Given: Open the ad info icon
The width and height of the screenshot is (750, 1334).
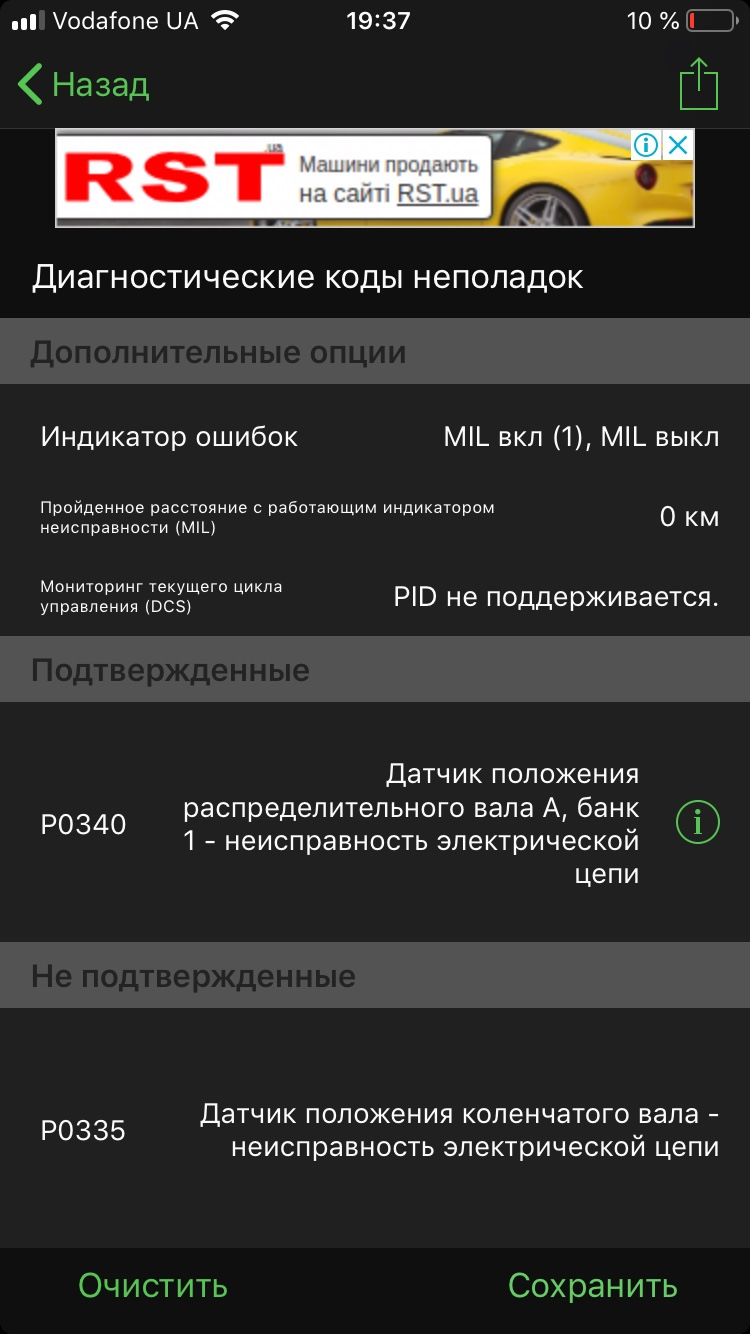Looking at the screenshot, I should (646, 146).
